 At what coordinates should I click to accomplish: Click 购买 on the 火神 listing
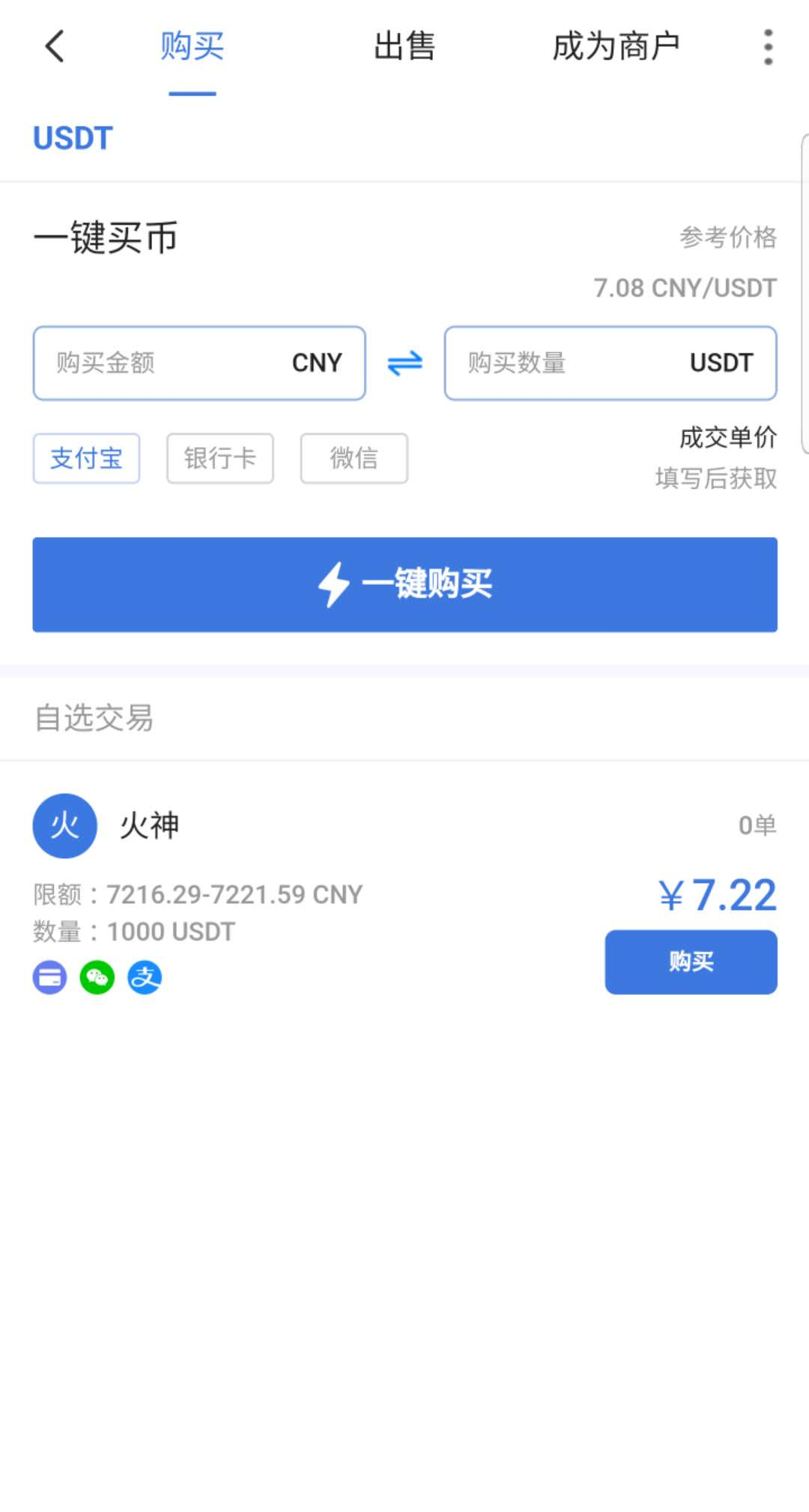690,963
